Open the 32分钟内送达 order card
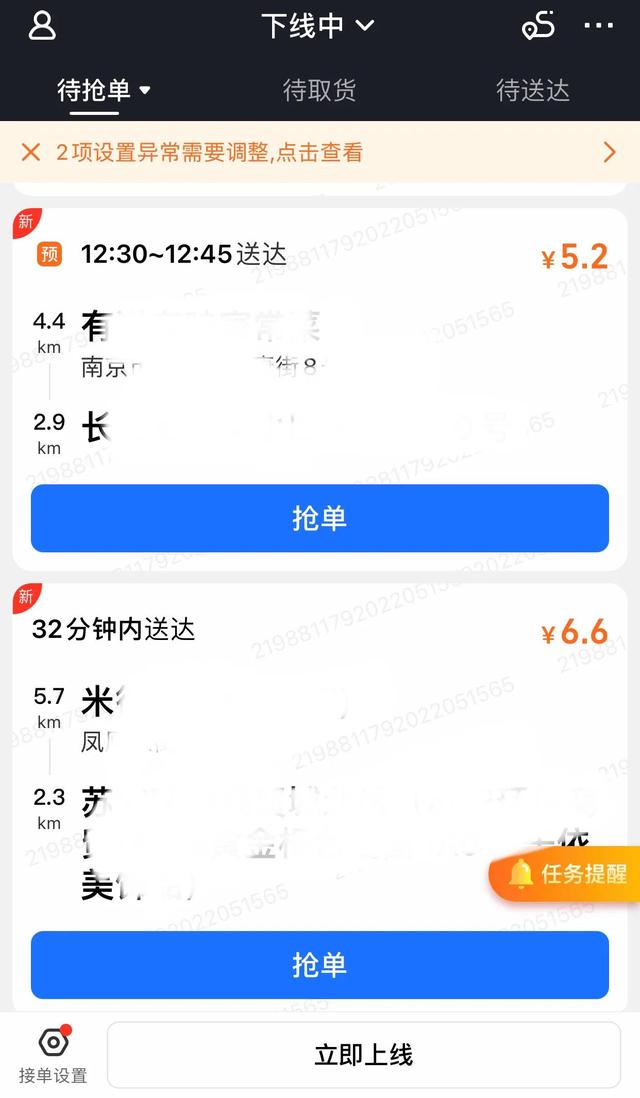 pyautogui.click(x=319, y=760)
